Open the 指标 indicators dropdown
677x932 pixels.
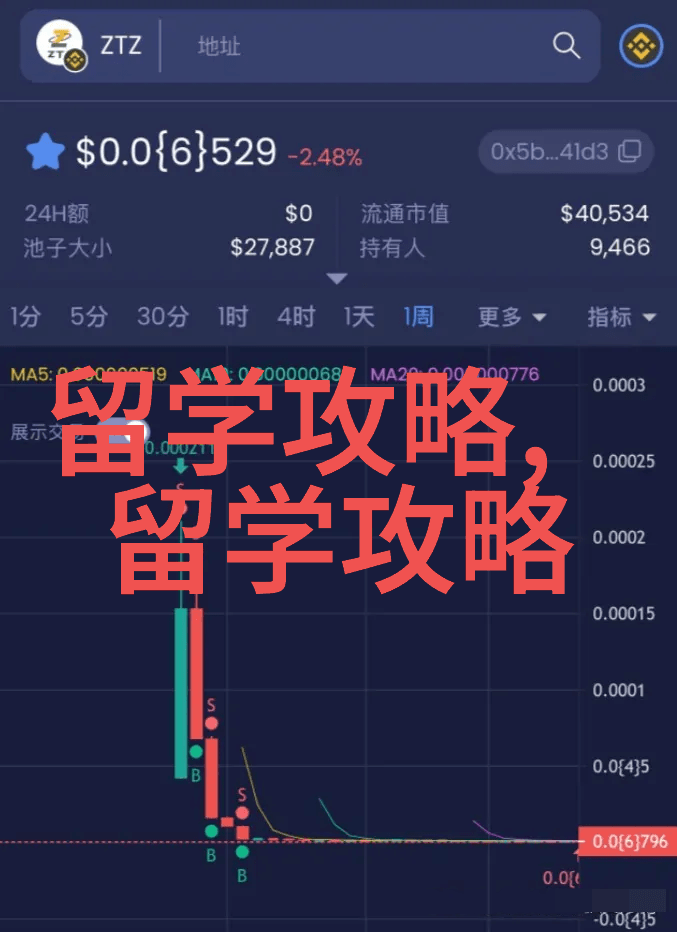pos(620,317)
